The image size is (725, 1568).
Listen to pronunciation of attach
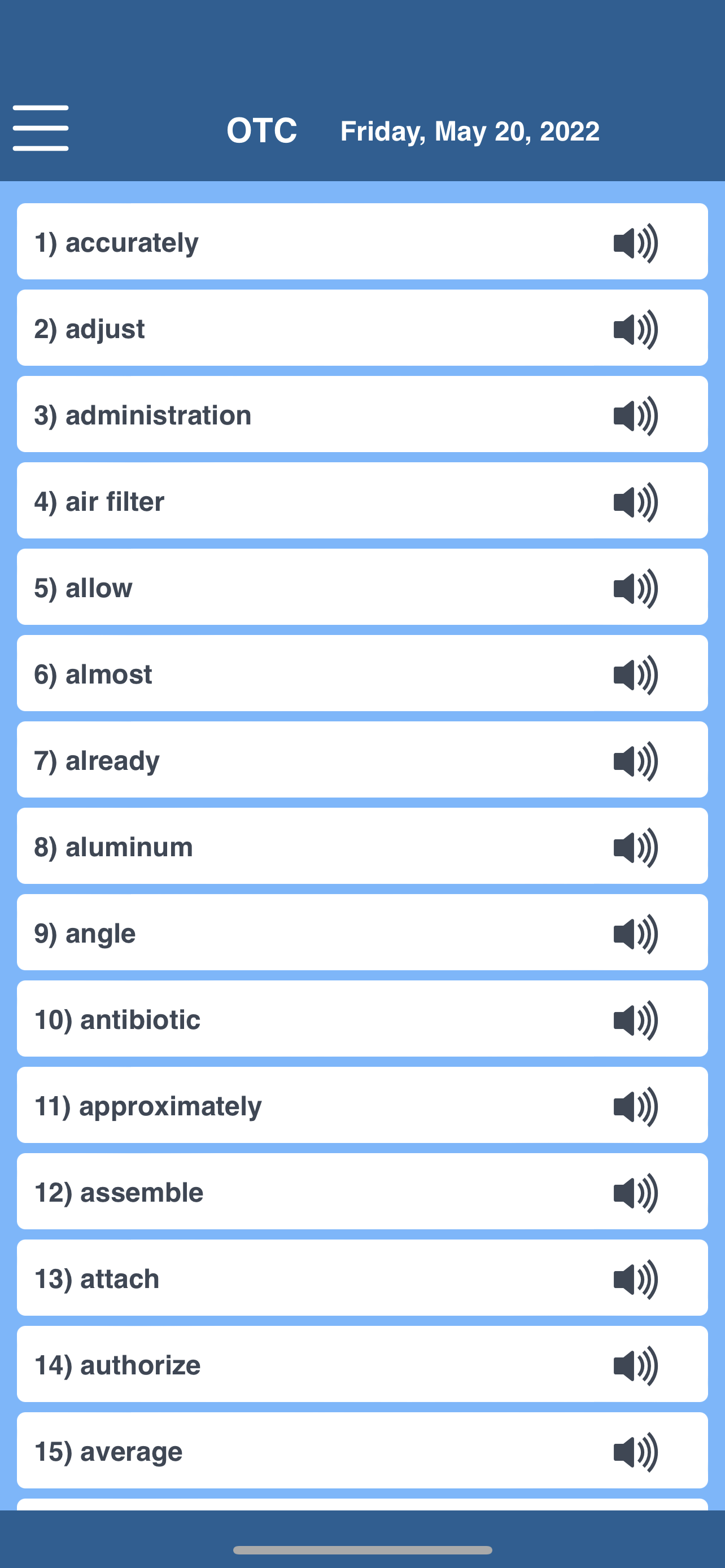[635, 1280]
